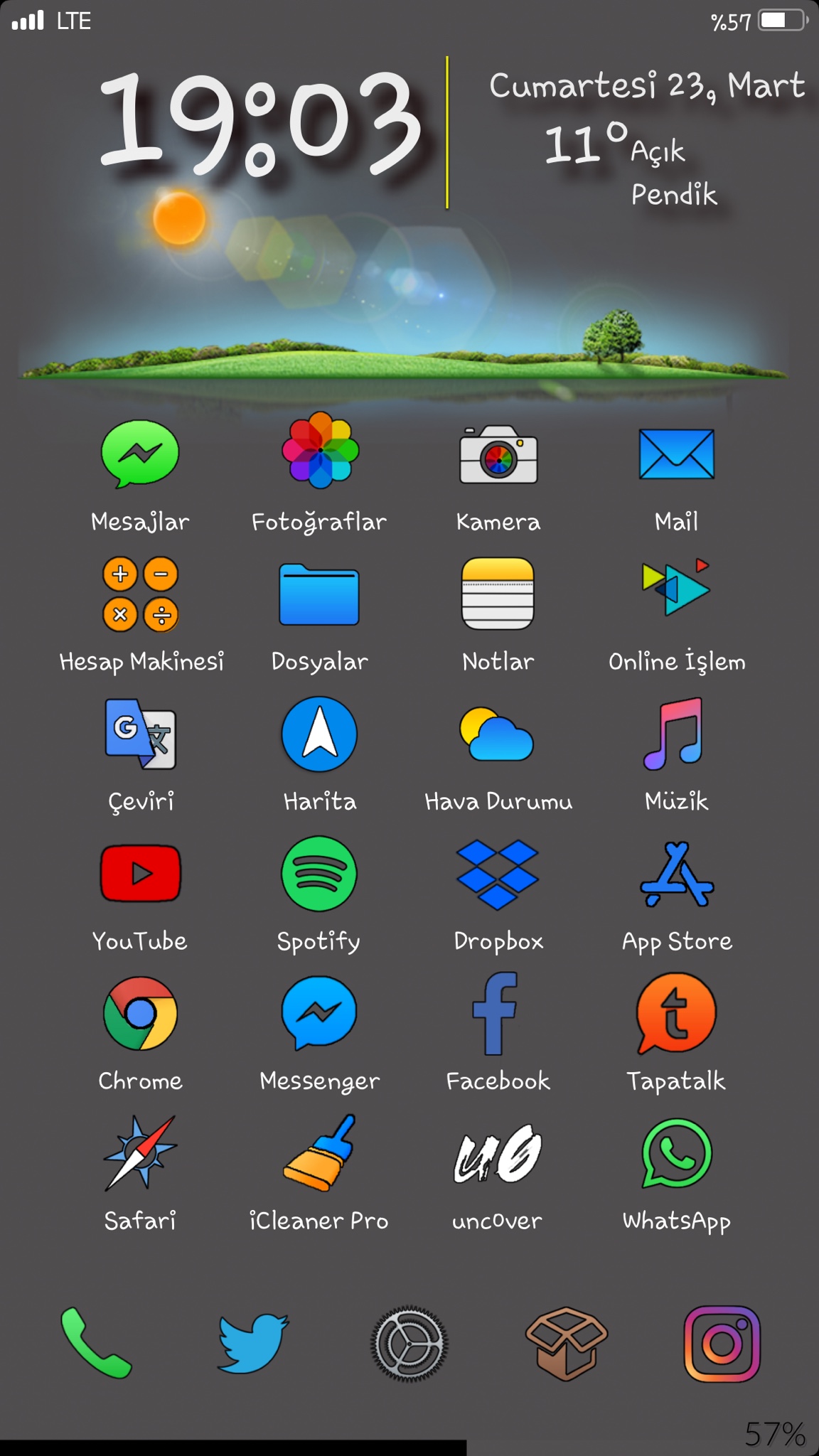Open Twitter from the dock

[252, 1343]
